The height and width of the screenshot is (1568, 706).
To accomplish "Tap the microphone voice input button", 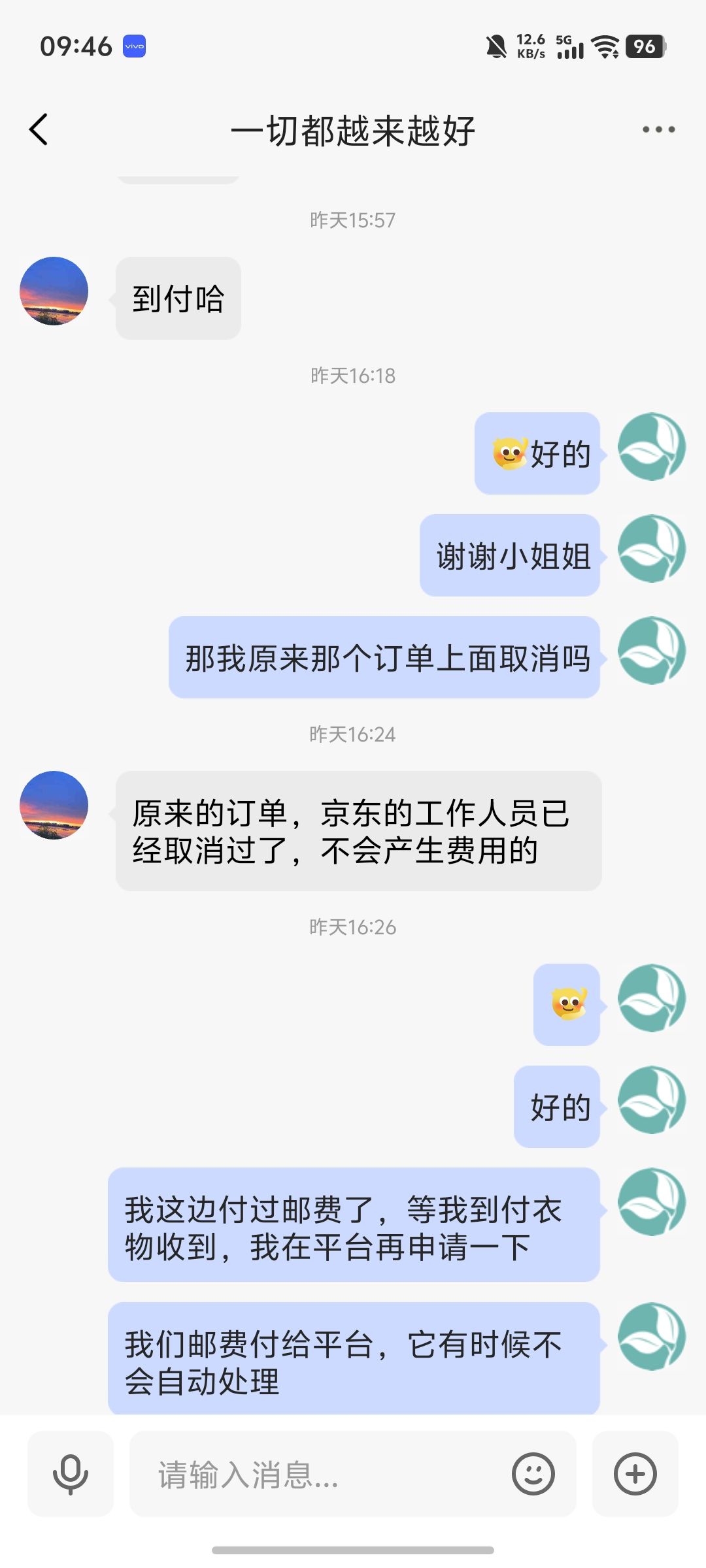I will tap(71, 1474).
